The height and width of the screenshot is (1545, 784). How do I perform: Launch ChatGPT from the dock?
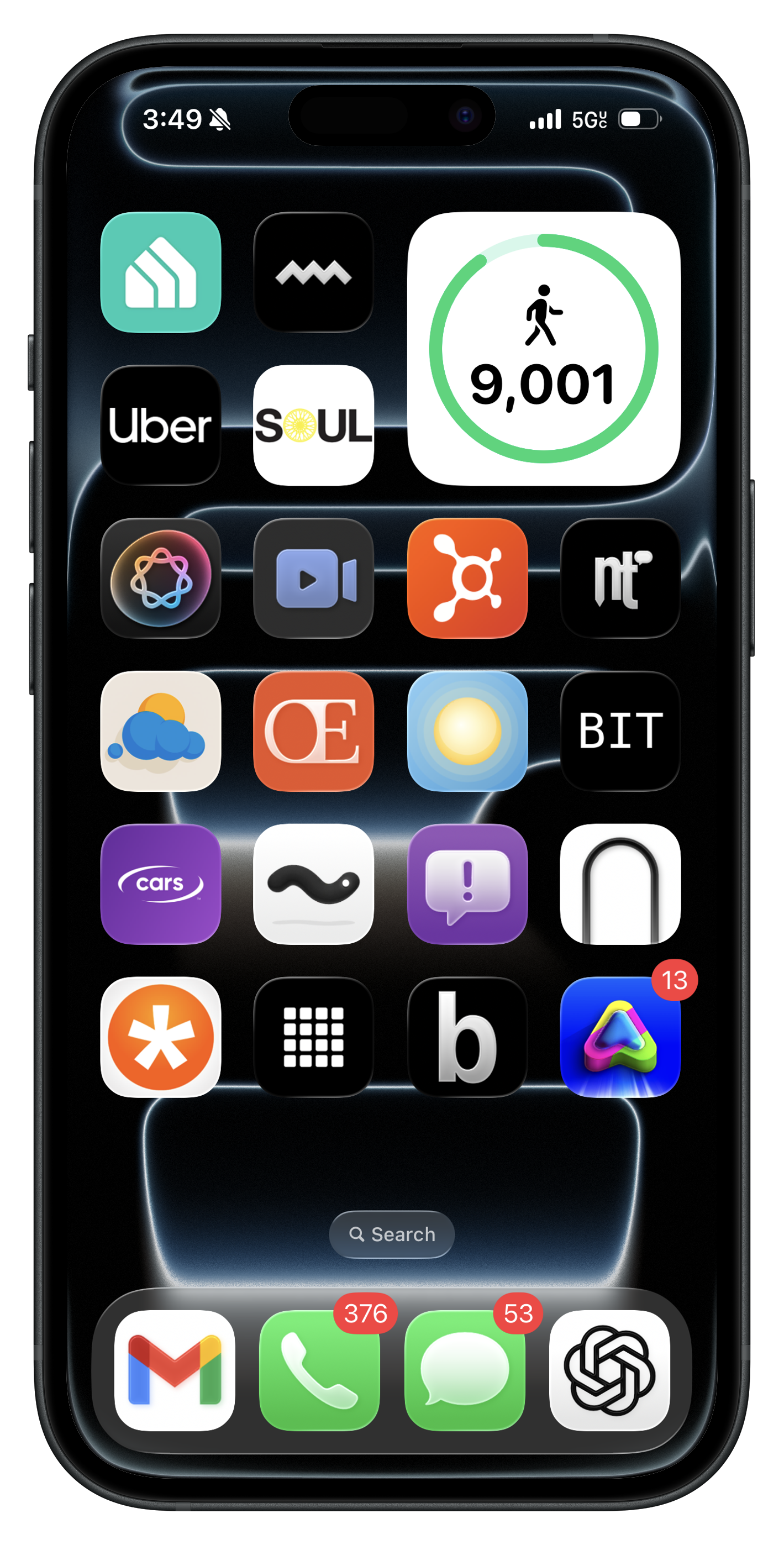pyautogui.click(x=609, y=1370)
